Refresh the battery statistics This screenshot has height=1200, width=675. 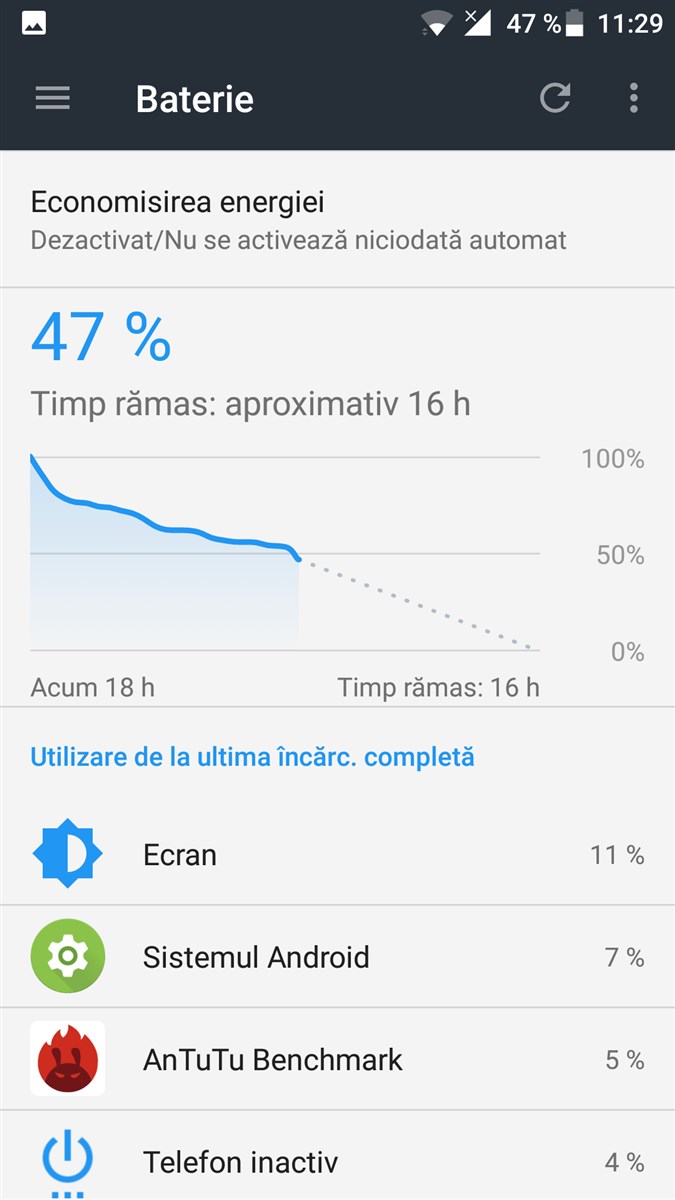tap(555, 98)
